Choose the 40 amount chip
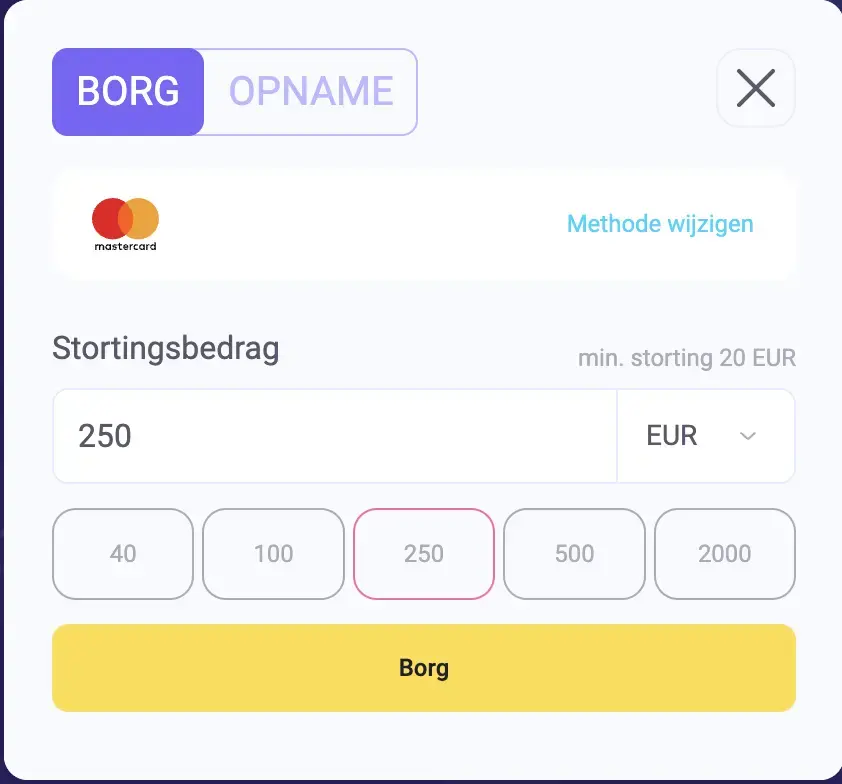 point(123,554)
